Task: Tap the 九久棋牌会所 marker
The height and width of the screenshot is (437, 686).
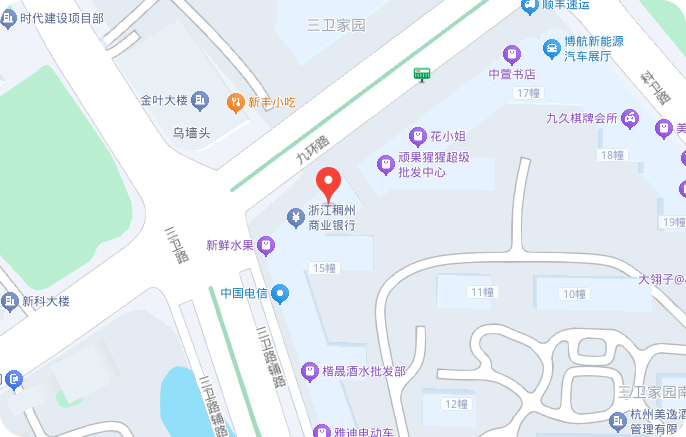Action: 631,118
